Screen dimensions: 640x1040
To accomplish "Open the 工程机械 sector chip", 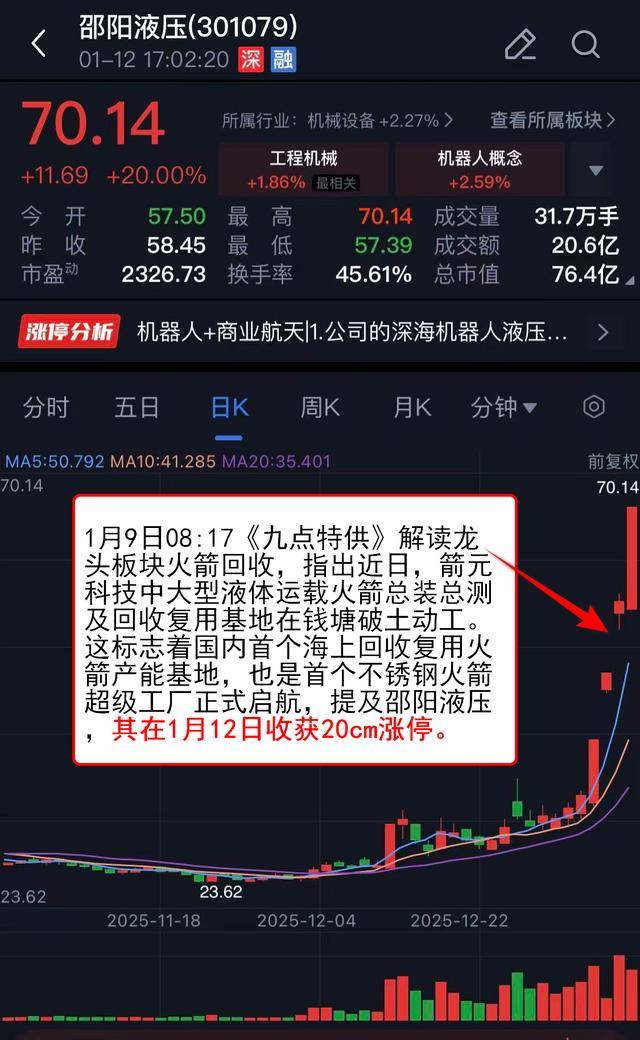I will [x=303, y=169].
